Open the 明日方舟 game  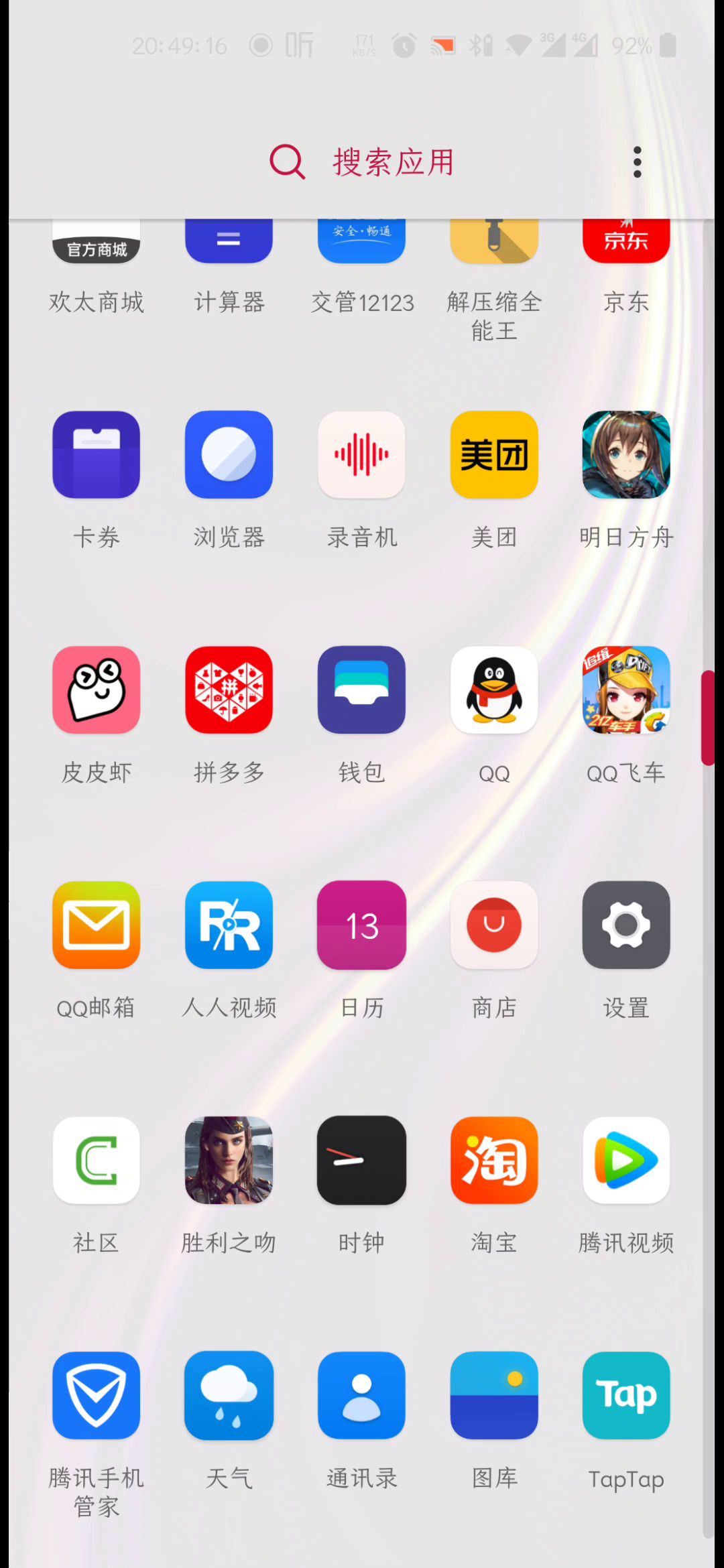626,455
